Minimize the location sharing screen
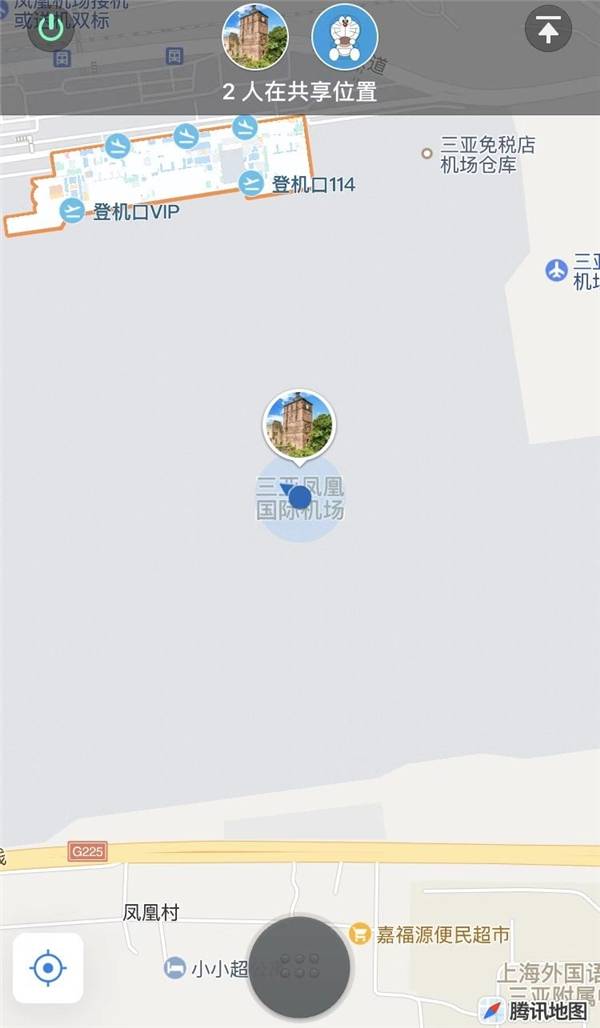The width and height of the screenshot is (600, 1028). pos(548,29)
